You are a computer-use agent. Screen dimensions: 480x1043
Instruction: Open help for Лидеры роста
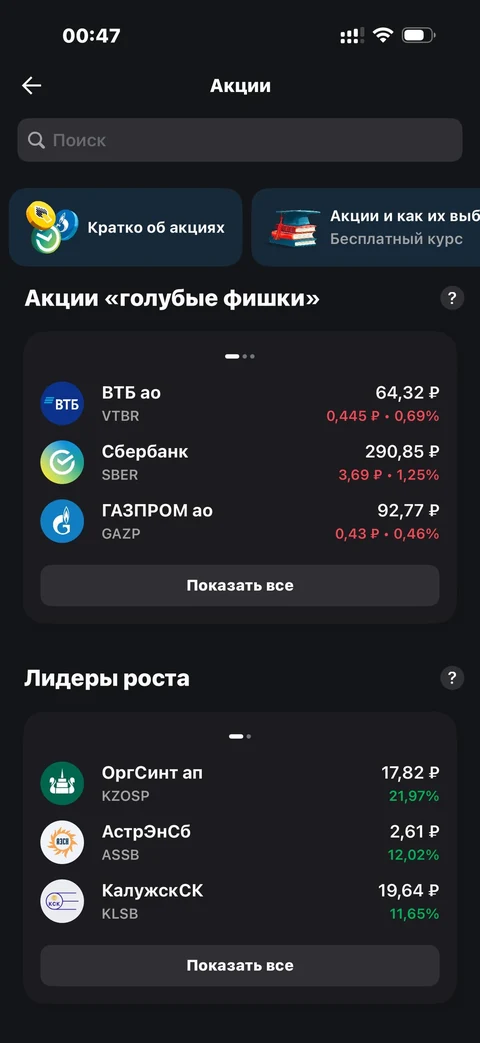coord(452,678)
